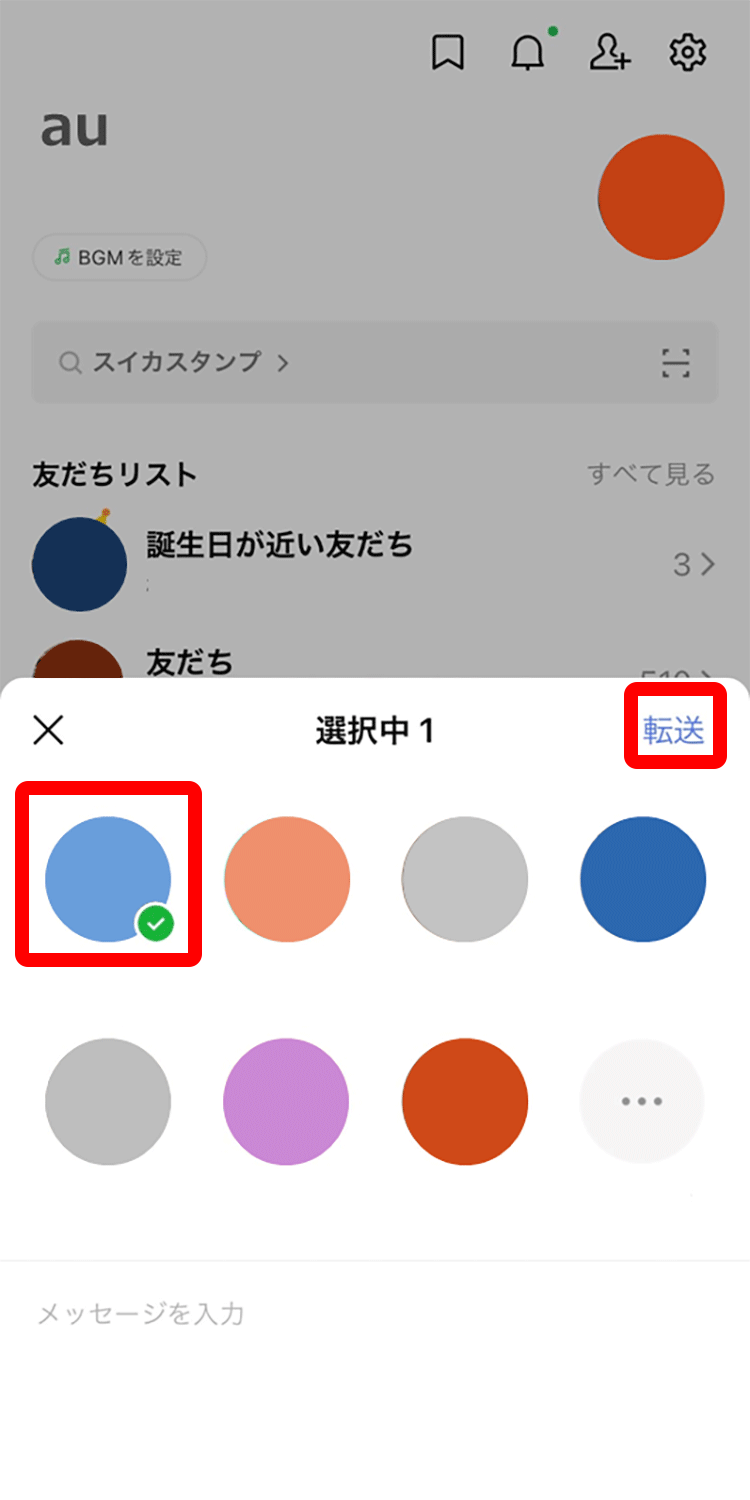This screenshot has width=750, height=1500.
Task: Open more recipients via the three-dot circle
Action: tap(642, 1101)
